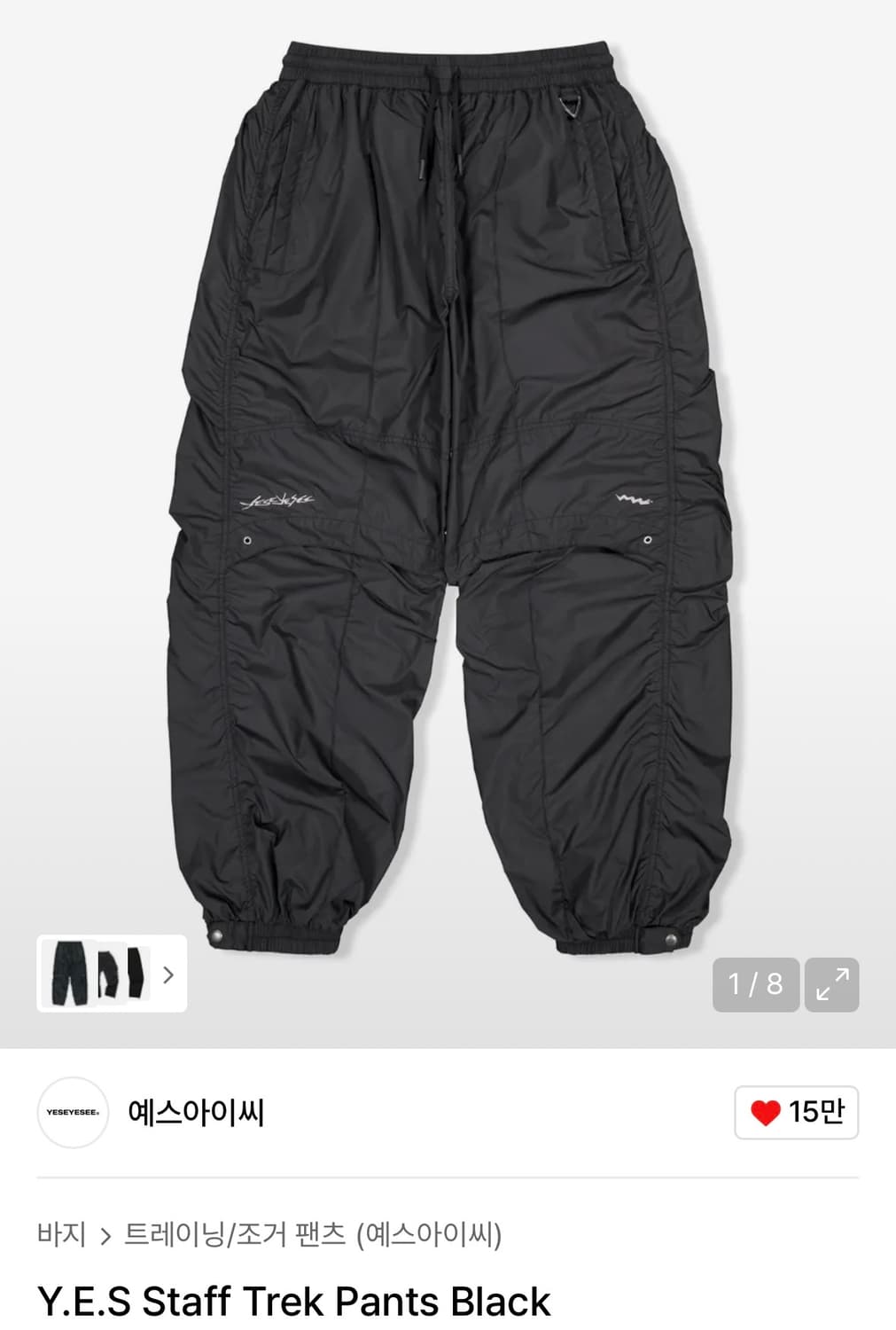Open the 예스아이씨 brand page
This screenshot has height=1330, width=896.
coord(196,1112)
